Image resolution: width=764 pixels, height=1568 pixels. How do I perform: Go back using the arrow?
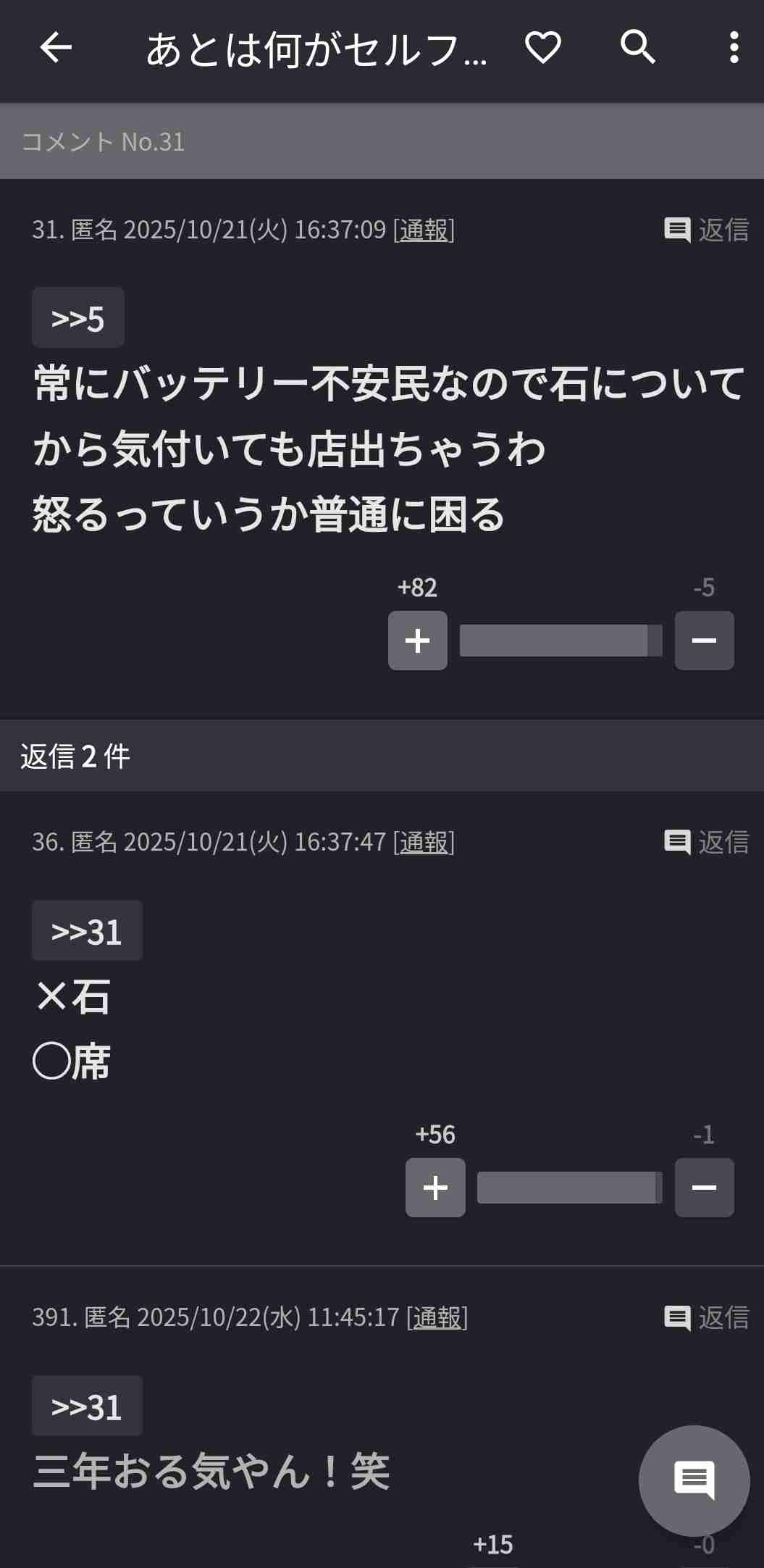[56, 48]
